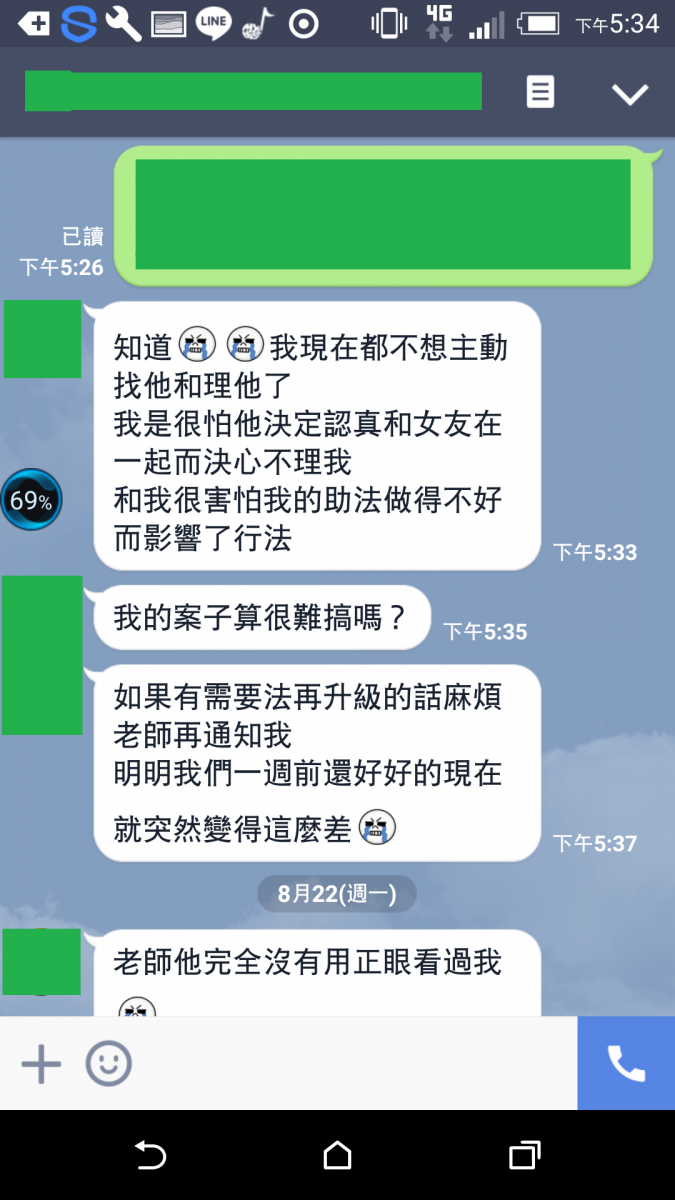This screenshot has width=675, height=1200.
Task: Open the emoji sticker picker
Action: tap(108, 1063)
